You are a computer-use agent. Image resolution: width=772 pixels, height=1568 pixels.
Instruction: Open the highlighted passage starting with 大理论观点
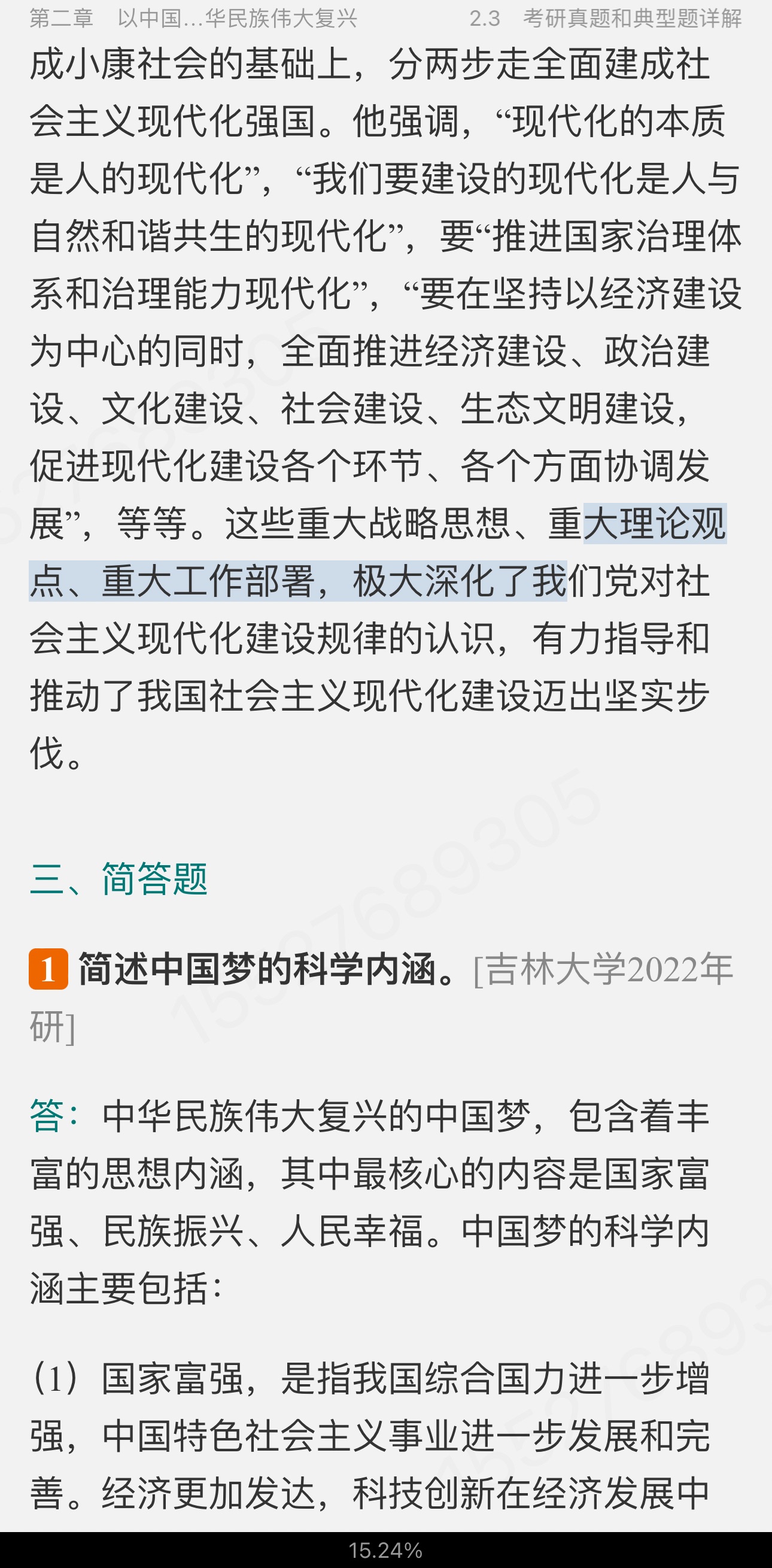297,581
